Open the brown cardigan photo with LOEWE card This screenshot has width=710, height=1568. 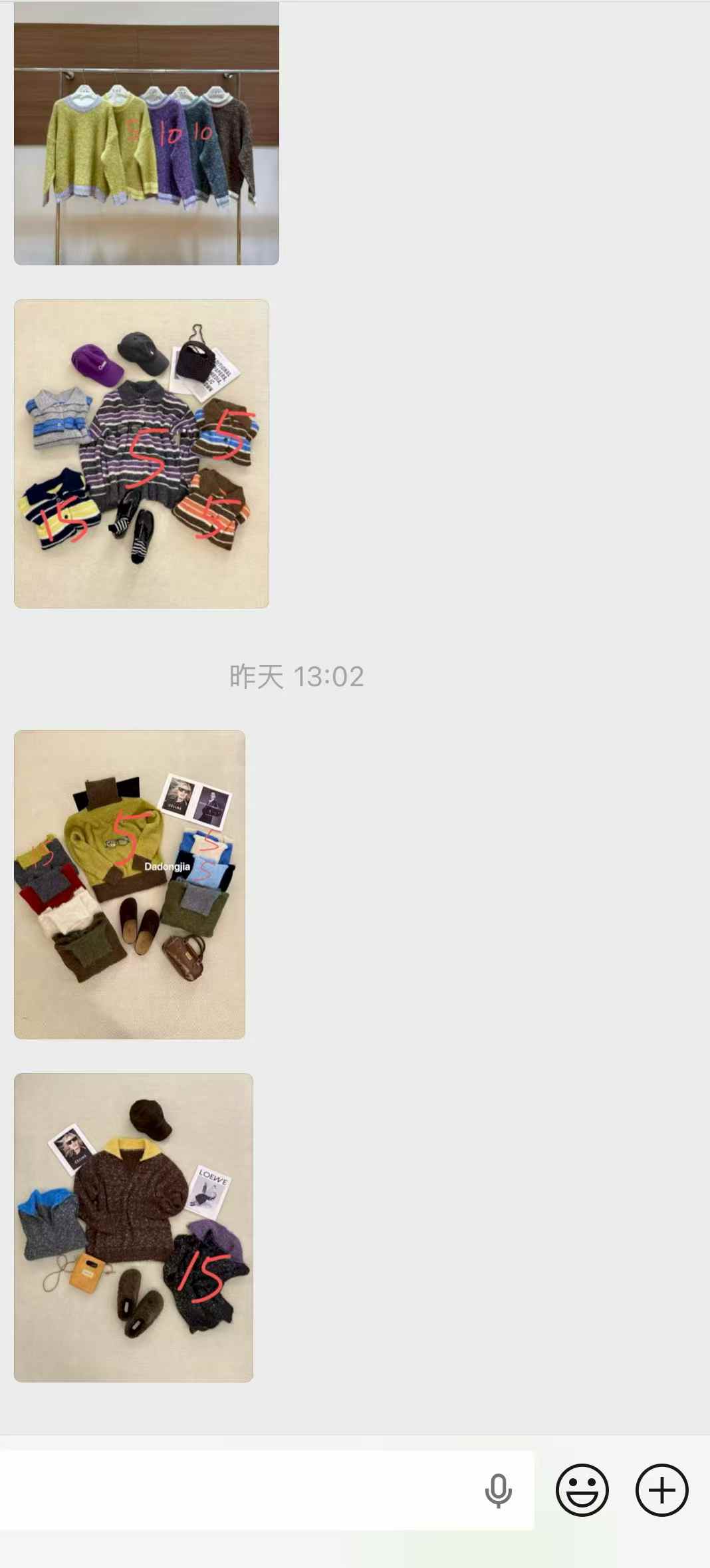click(x=134, y=1228)
